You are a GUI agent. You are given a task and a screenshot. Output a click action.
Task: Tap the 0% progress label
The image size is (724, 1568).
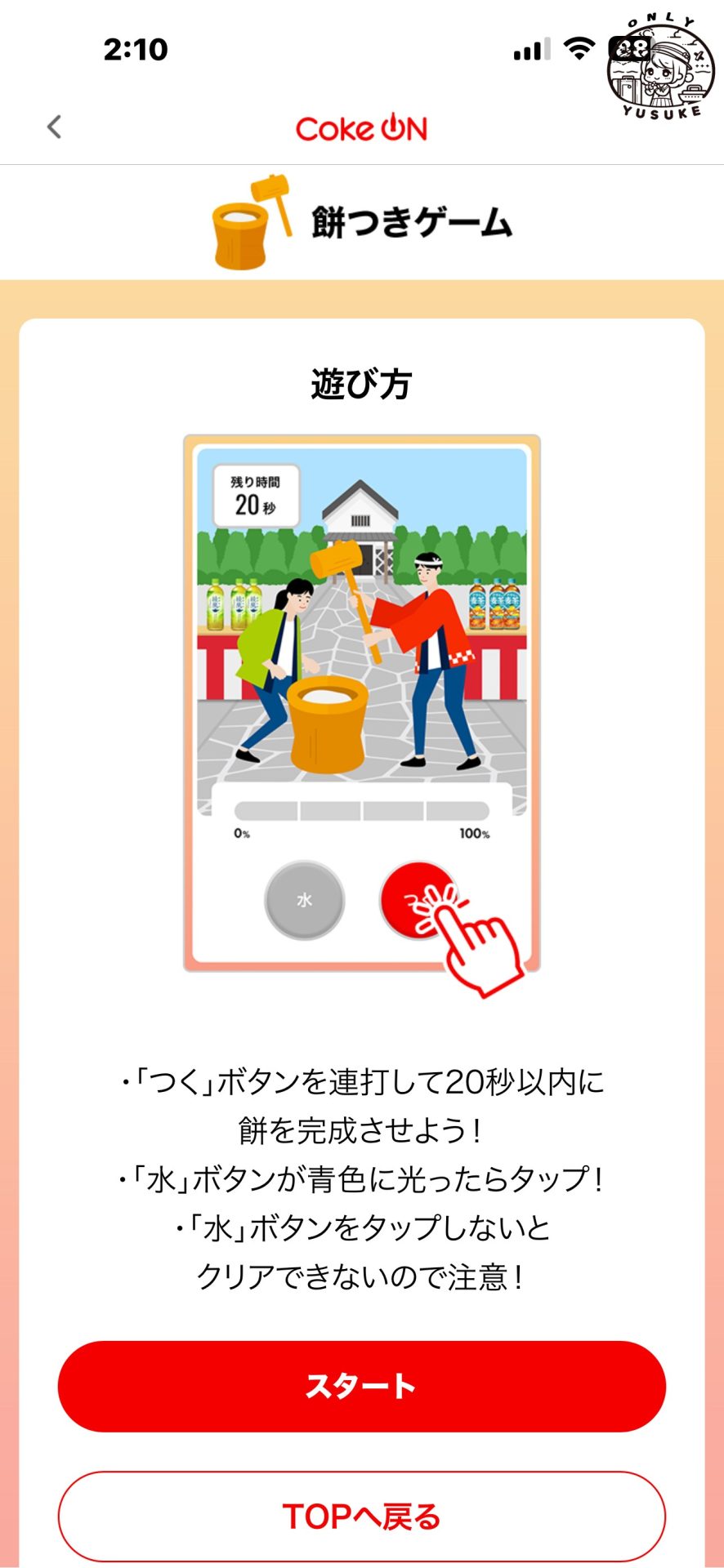(240, 833)
